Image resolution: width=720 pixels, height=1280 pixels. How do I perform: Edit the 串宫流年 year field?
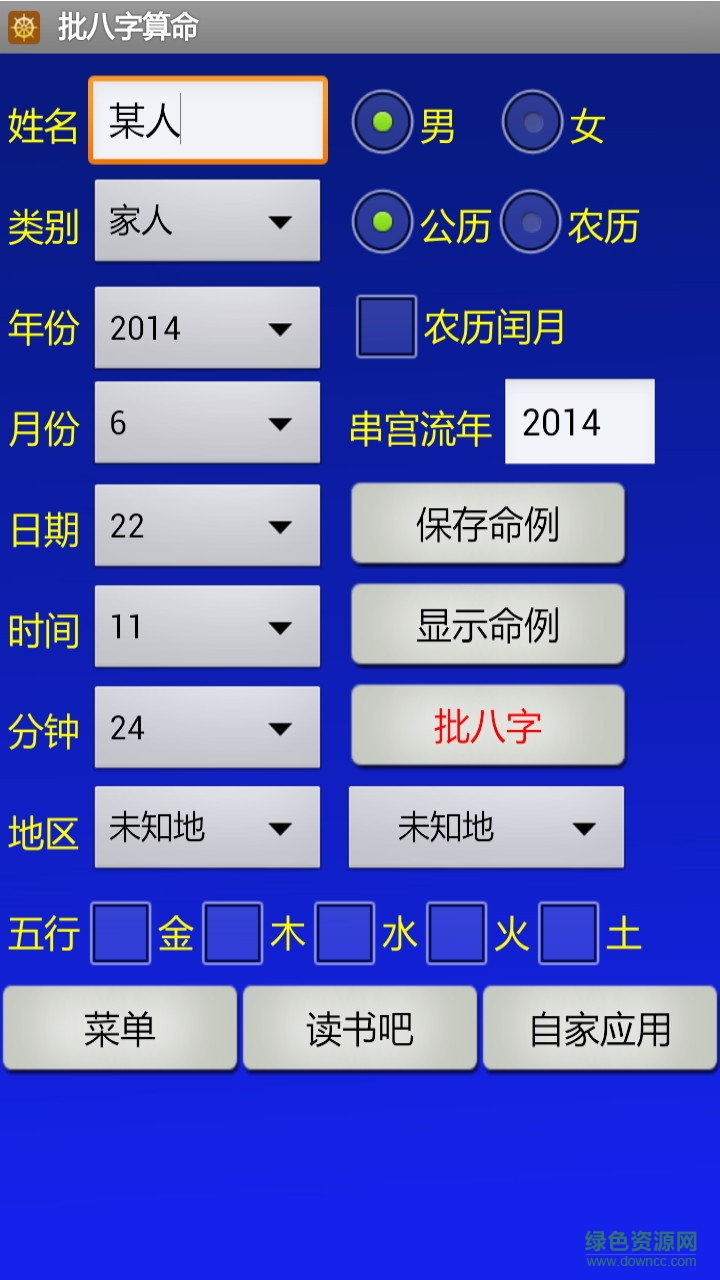(579, 422)
